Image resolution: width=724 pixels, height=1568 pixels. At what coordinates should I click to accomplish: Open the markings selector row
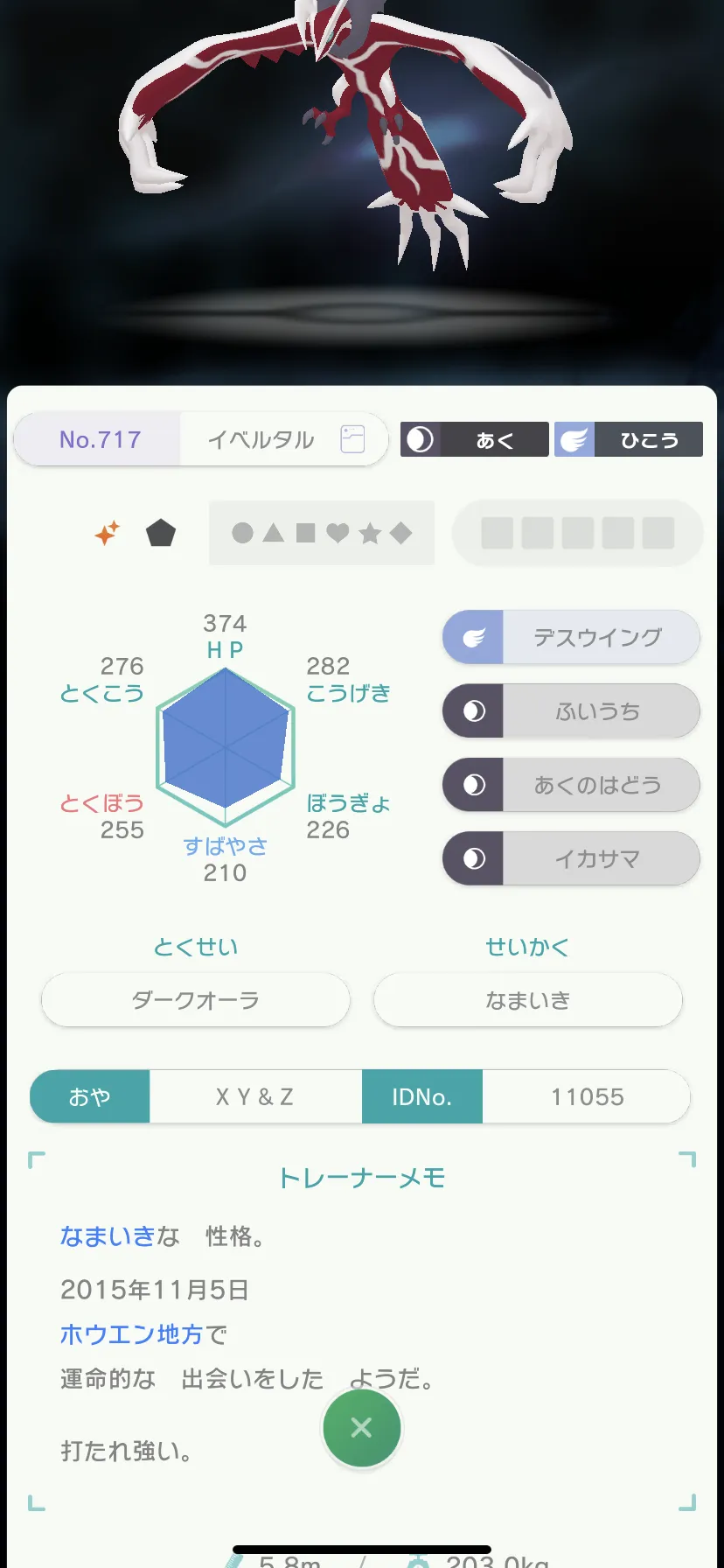click(x=322, y=533)
